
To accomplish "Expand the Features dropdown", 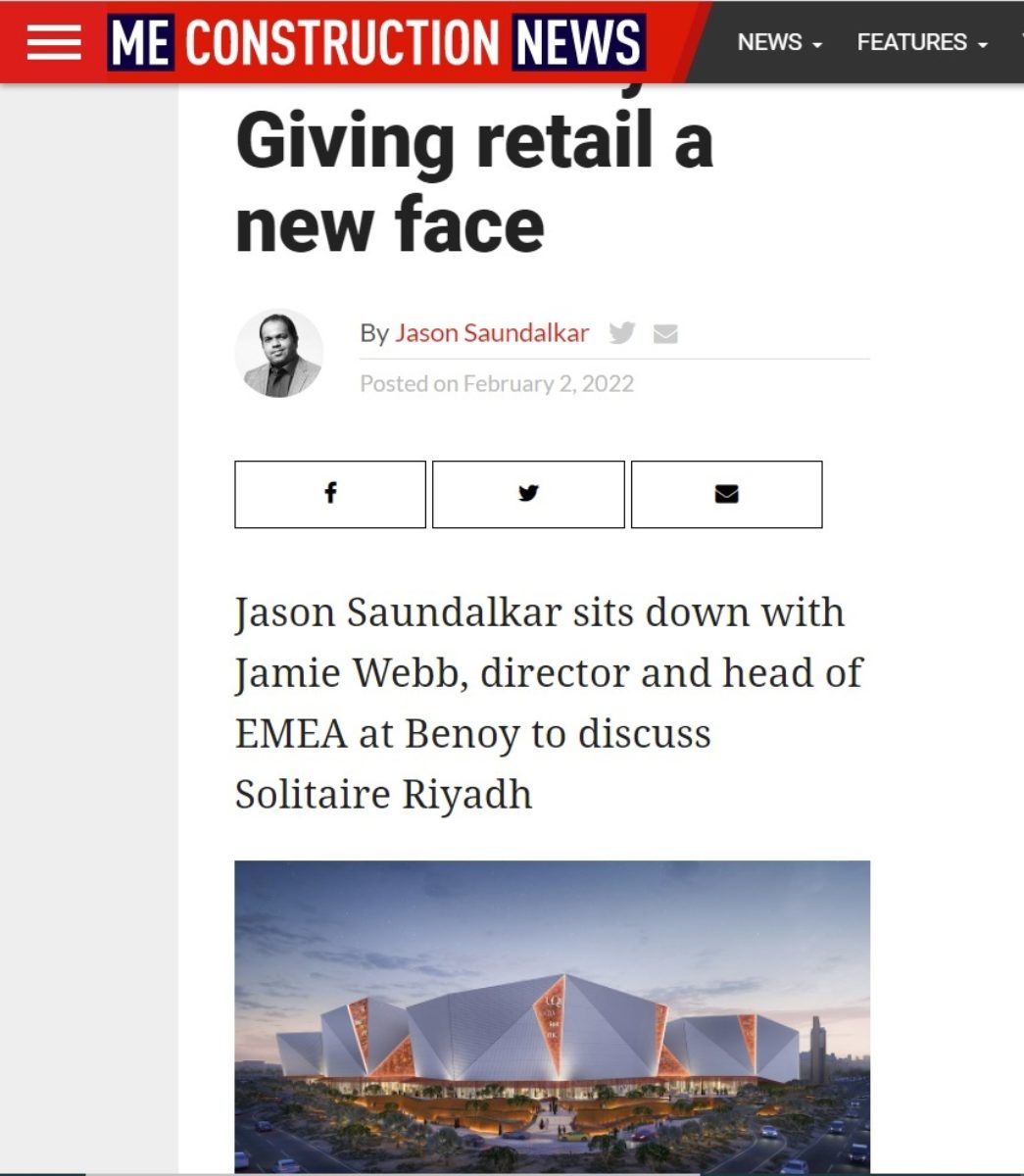I will click(x=922, y=43).
